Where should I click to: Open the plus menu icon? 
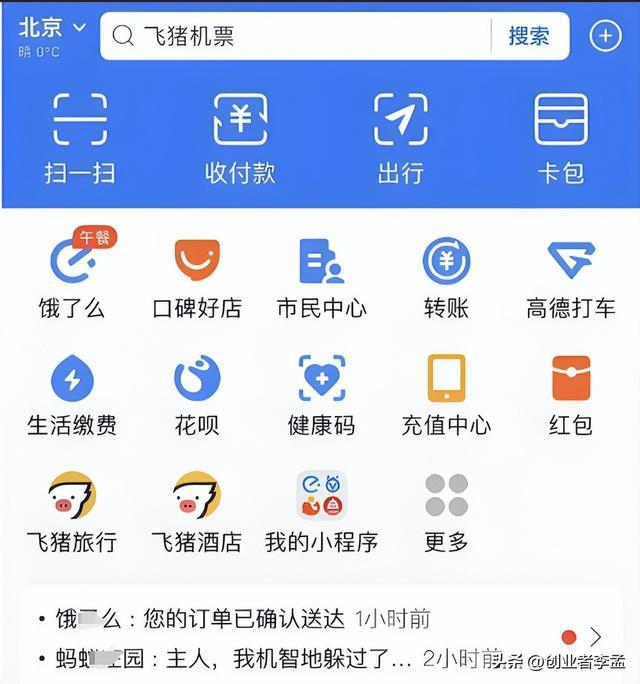pos(606,36)
